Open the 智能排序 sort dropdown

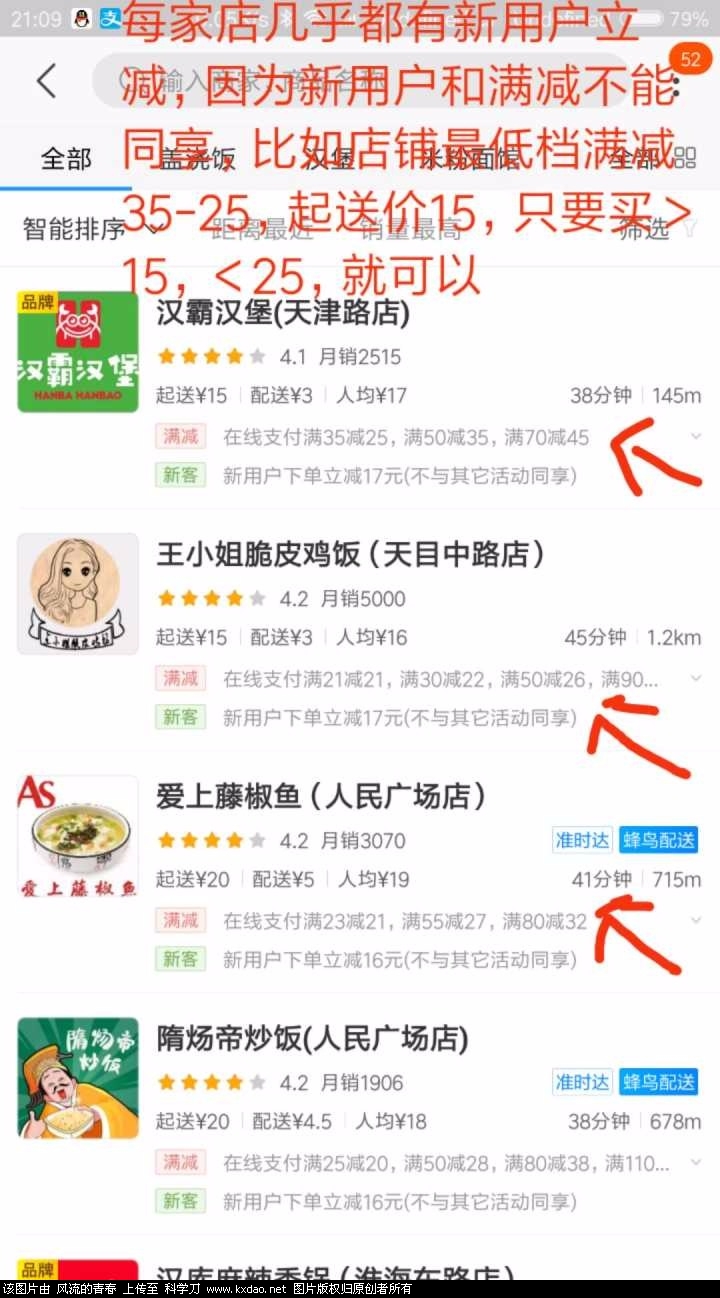point(90,230)
